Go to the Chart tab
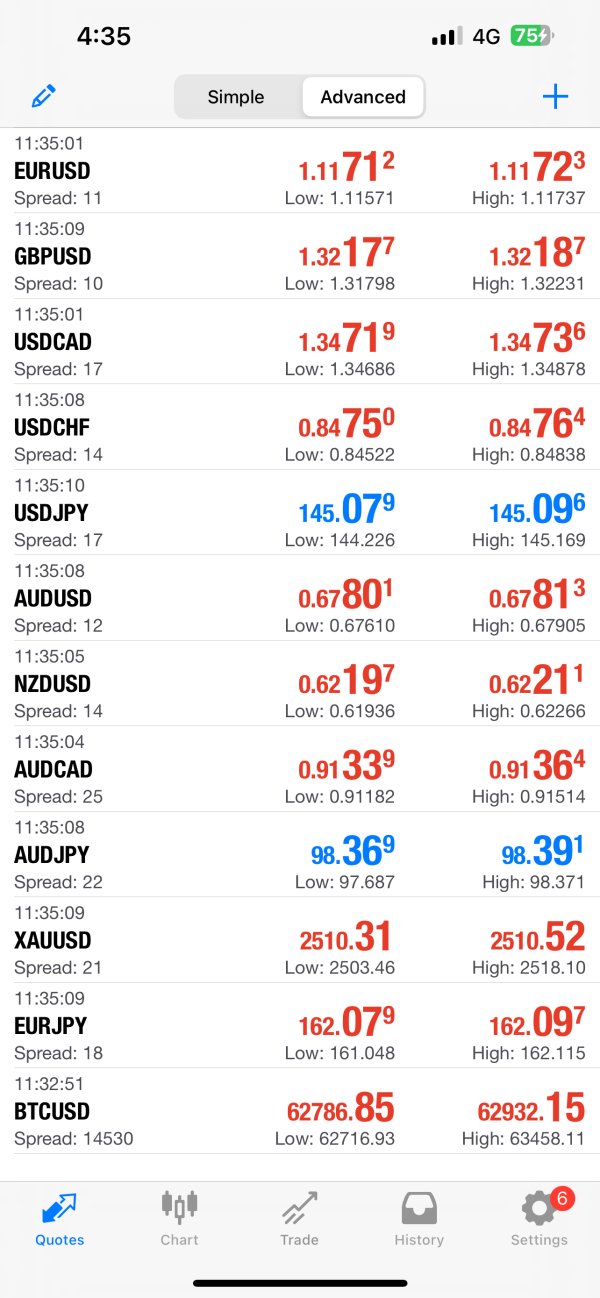This screenshot has height=1298, width=600. 180,1218
